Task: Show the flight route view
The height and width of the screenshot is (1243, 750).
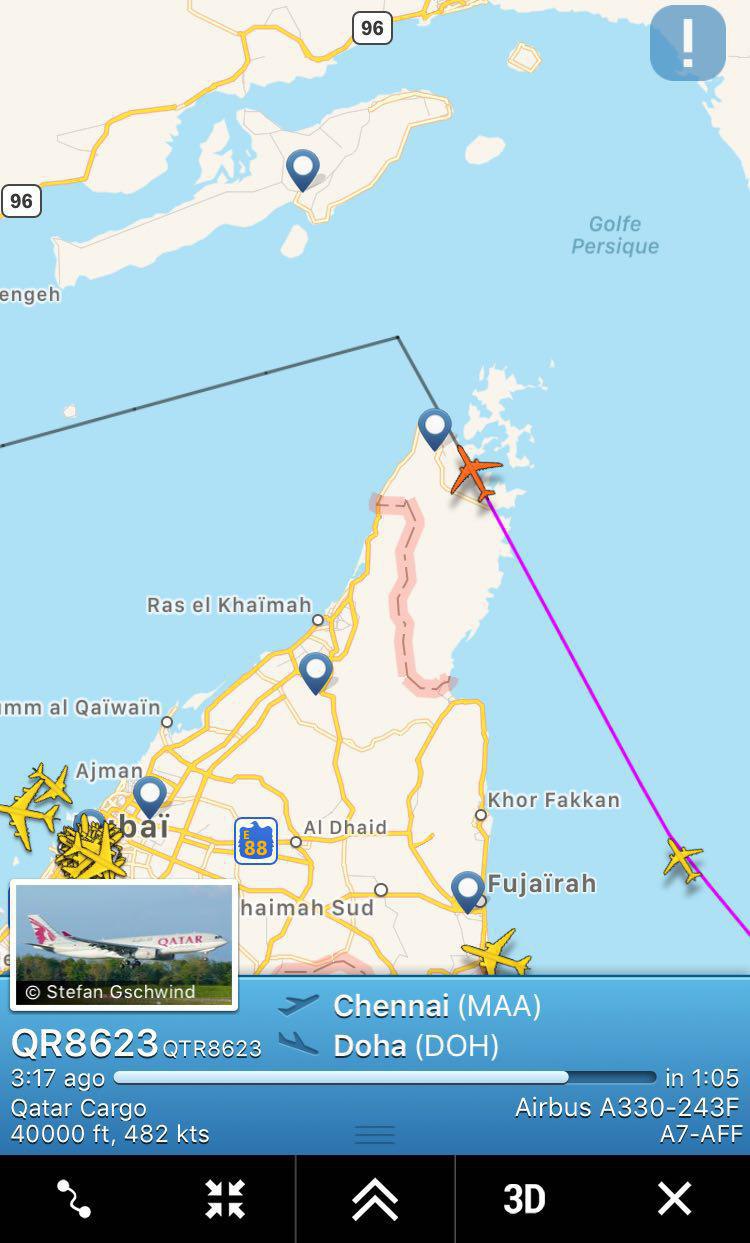Action: [x=74, y=1199]
